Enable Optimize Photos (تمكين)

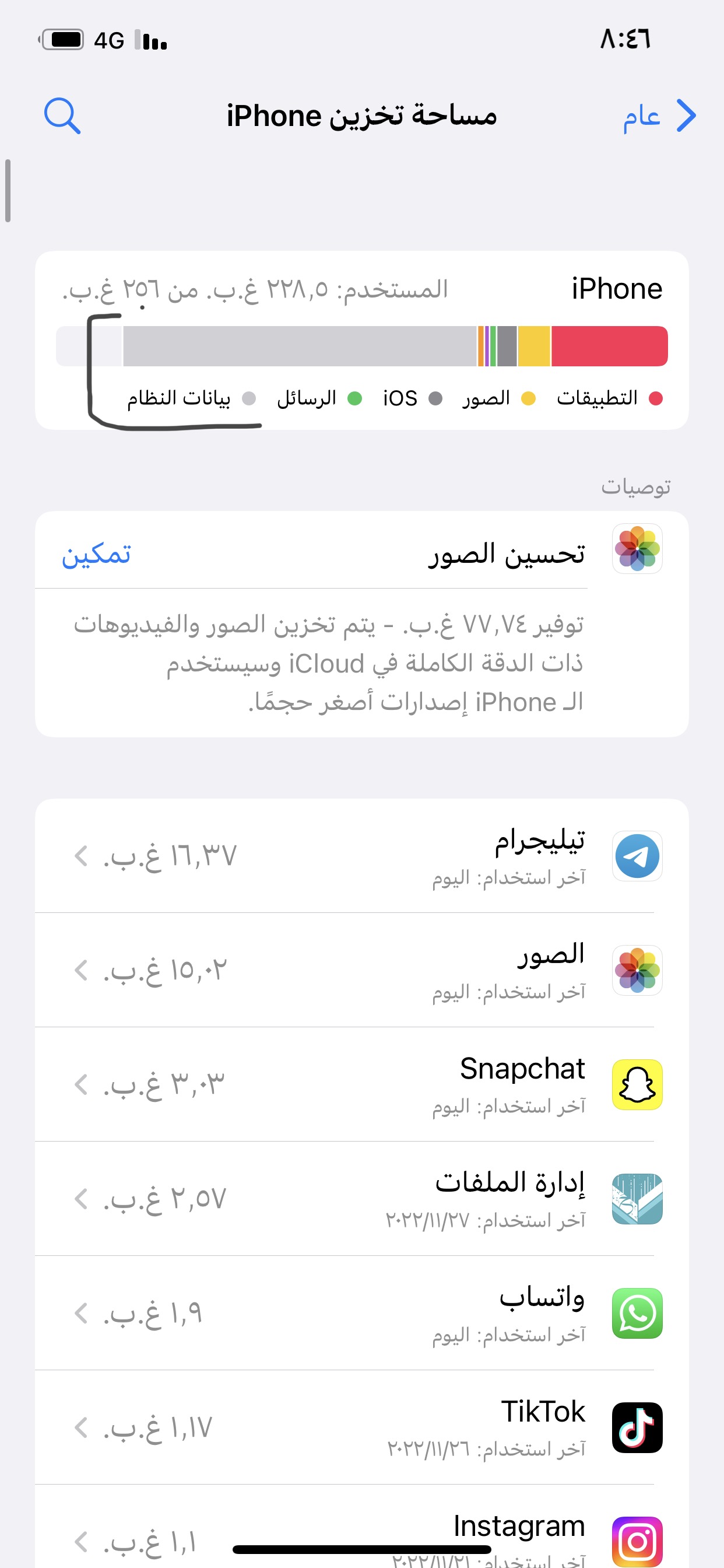[x=96, y=554]
